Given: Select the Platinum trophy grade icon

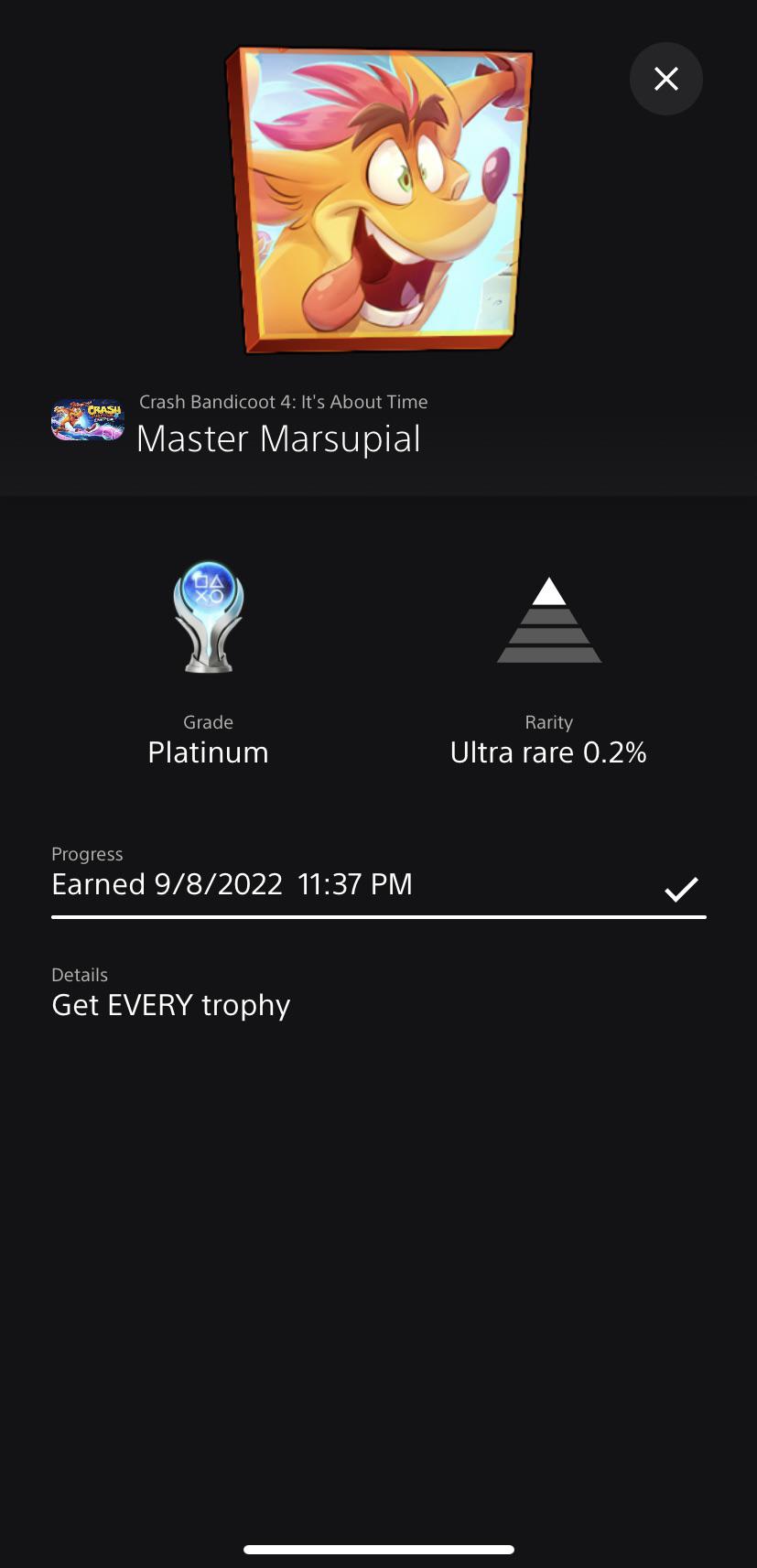Looking at the screenshot, I should (x=208, y=616).
